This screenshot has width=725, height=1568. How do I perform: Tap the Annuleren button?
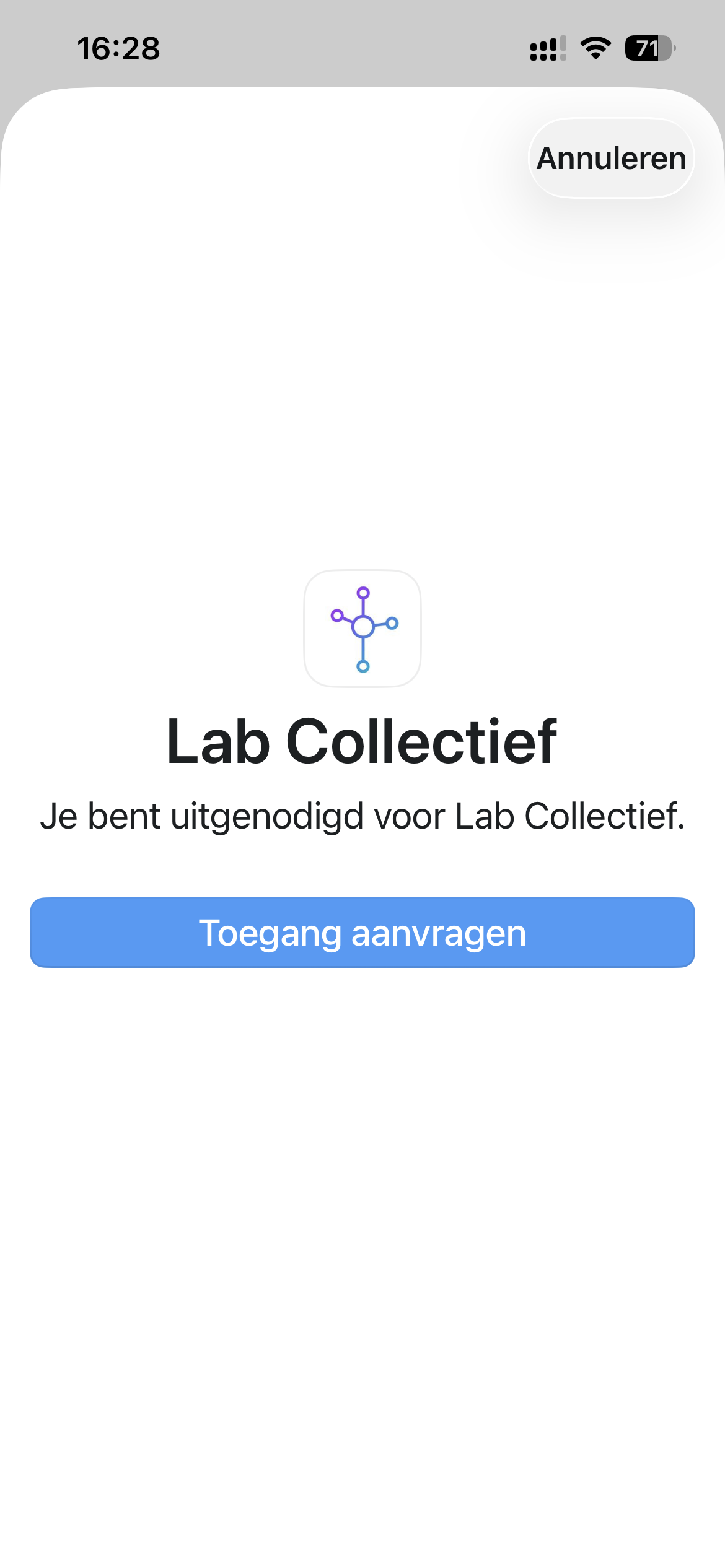[x=611, y=159]
